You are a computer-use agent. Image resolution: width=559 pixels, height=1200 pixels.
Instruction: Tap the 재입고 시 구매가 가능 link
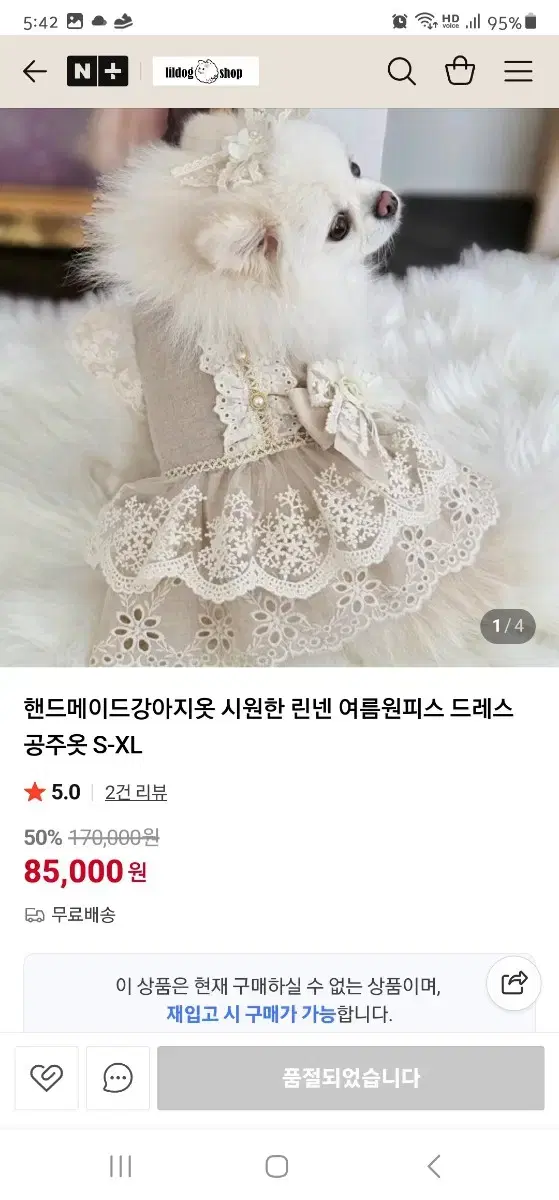click(251, 1013)
